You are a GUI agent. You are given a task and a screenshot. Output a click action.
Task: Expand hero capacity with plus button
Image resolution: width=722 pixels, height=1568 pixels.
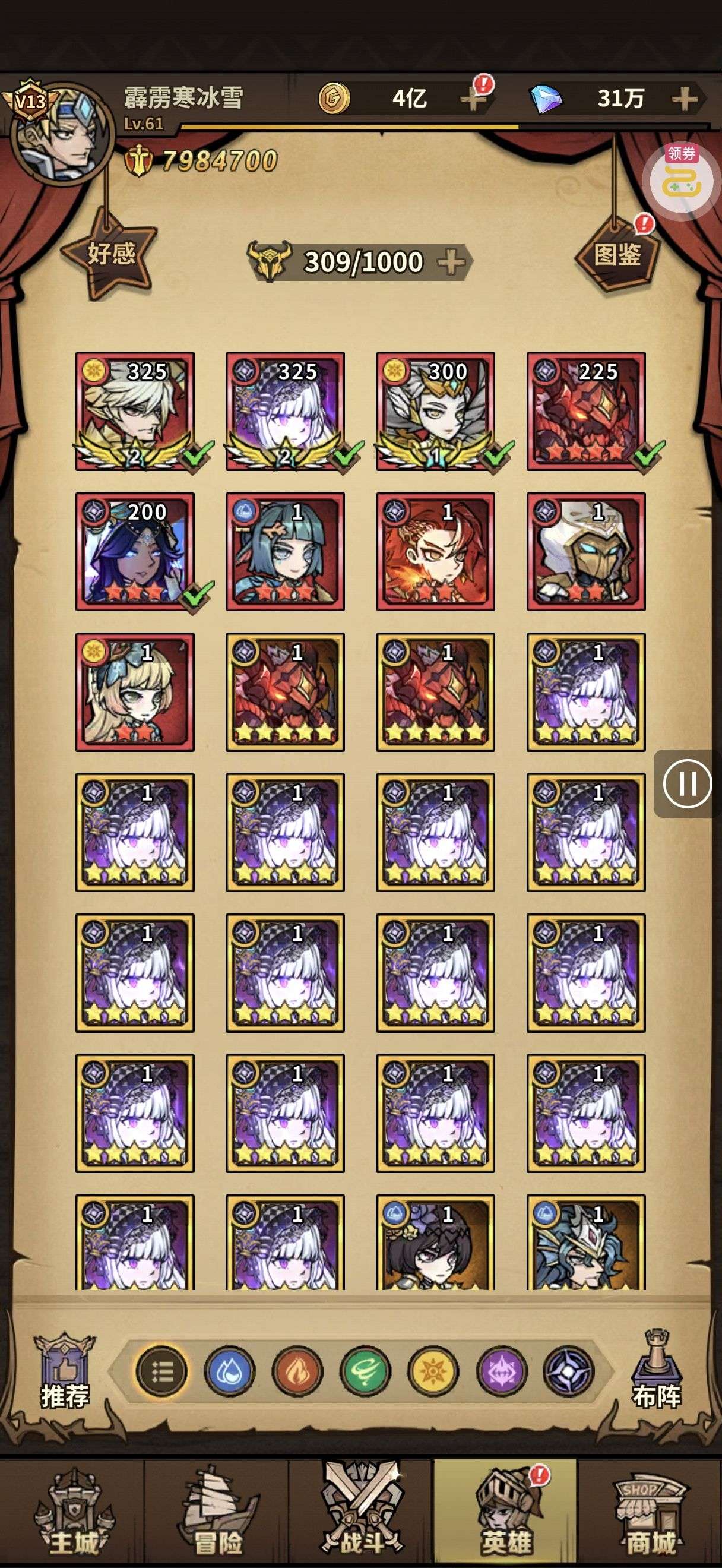(x=451, y=263)
